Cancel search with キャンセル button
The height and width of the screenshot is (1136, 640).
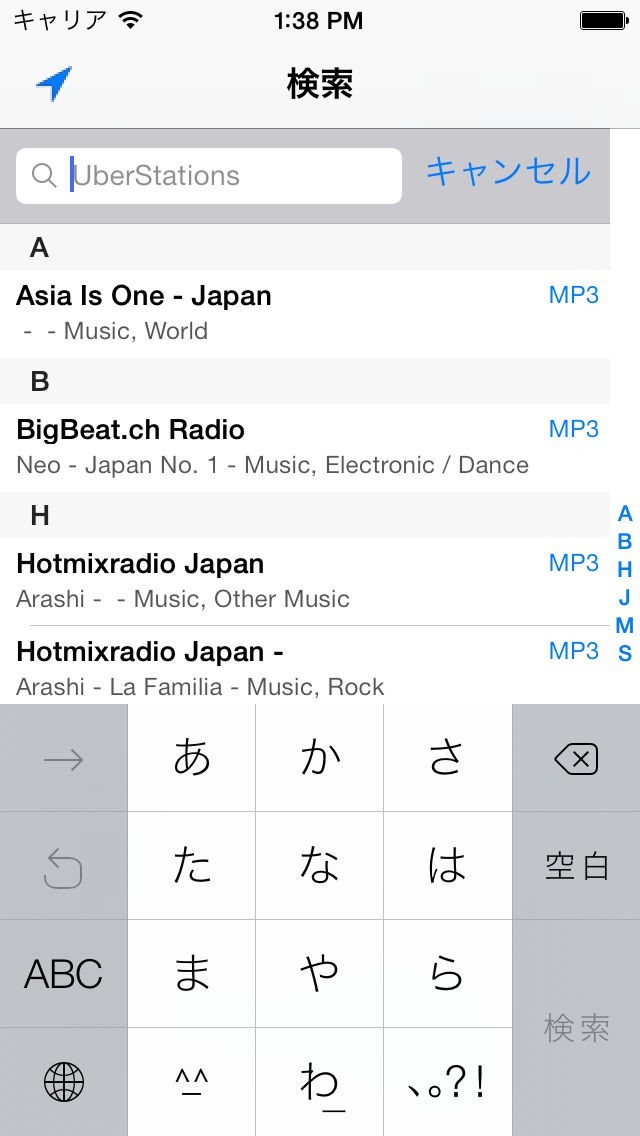tap(508, 172)
